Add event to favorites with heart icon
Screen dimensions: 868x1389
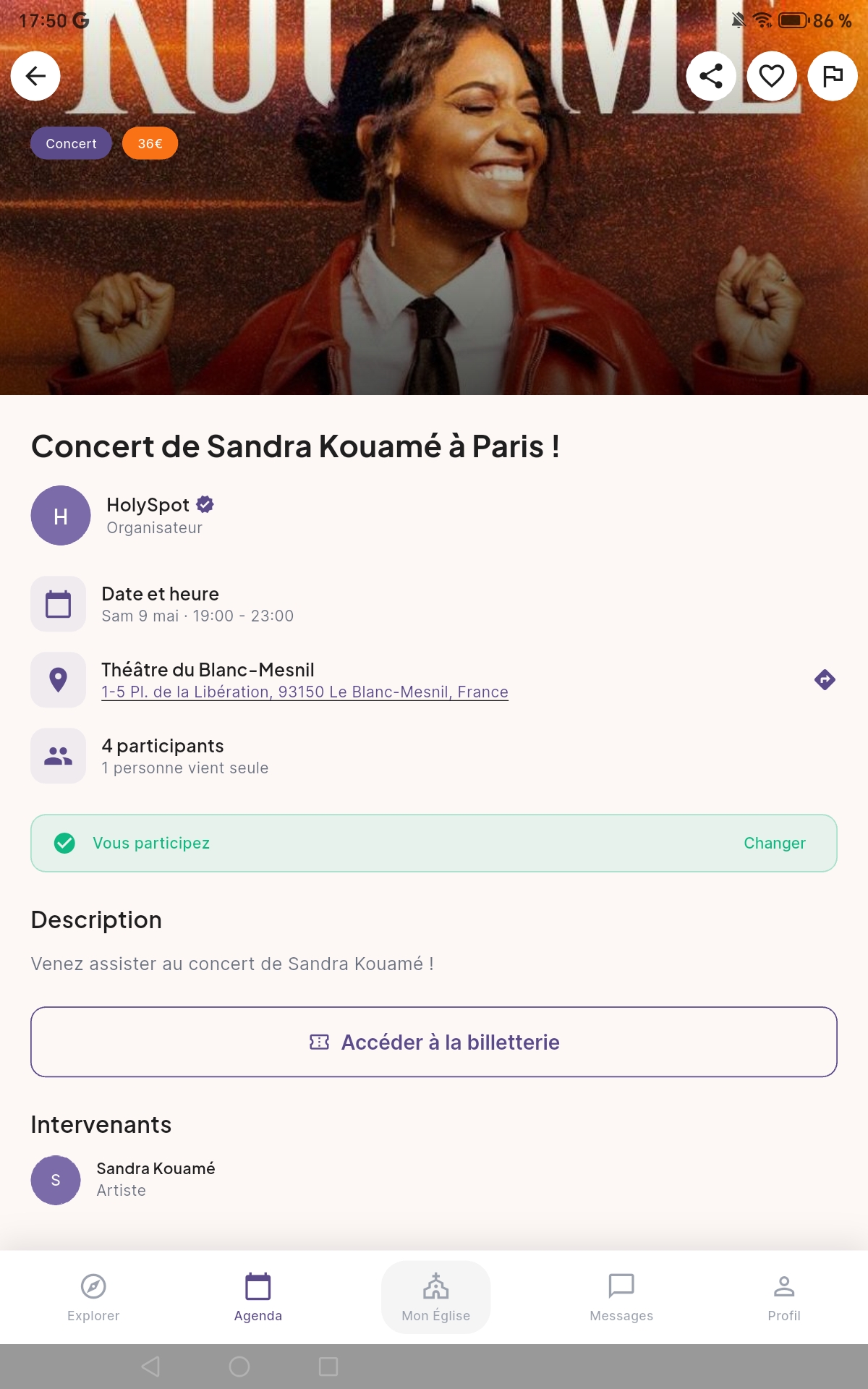770,75
